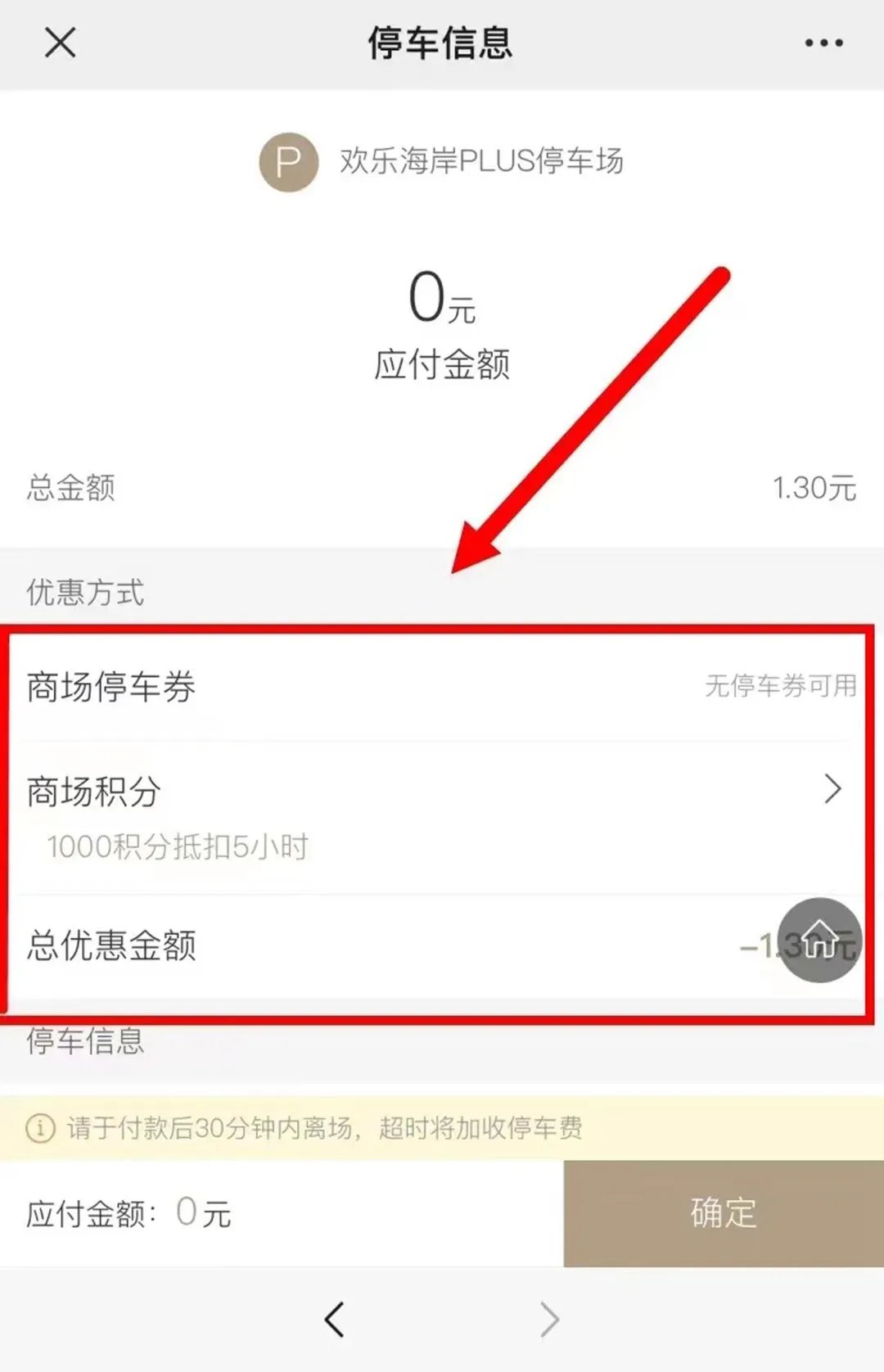Go back with the bottom left arrow
This screenshot has width=884, height=1372.
[x=335, y=1319]
